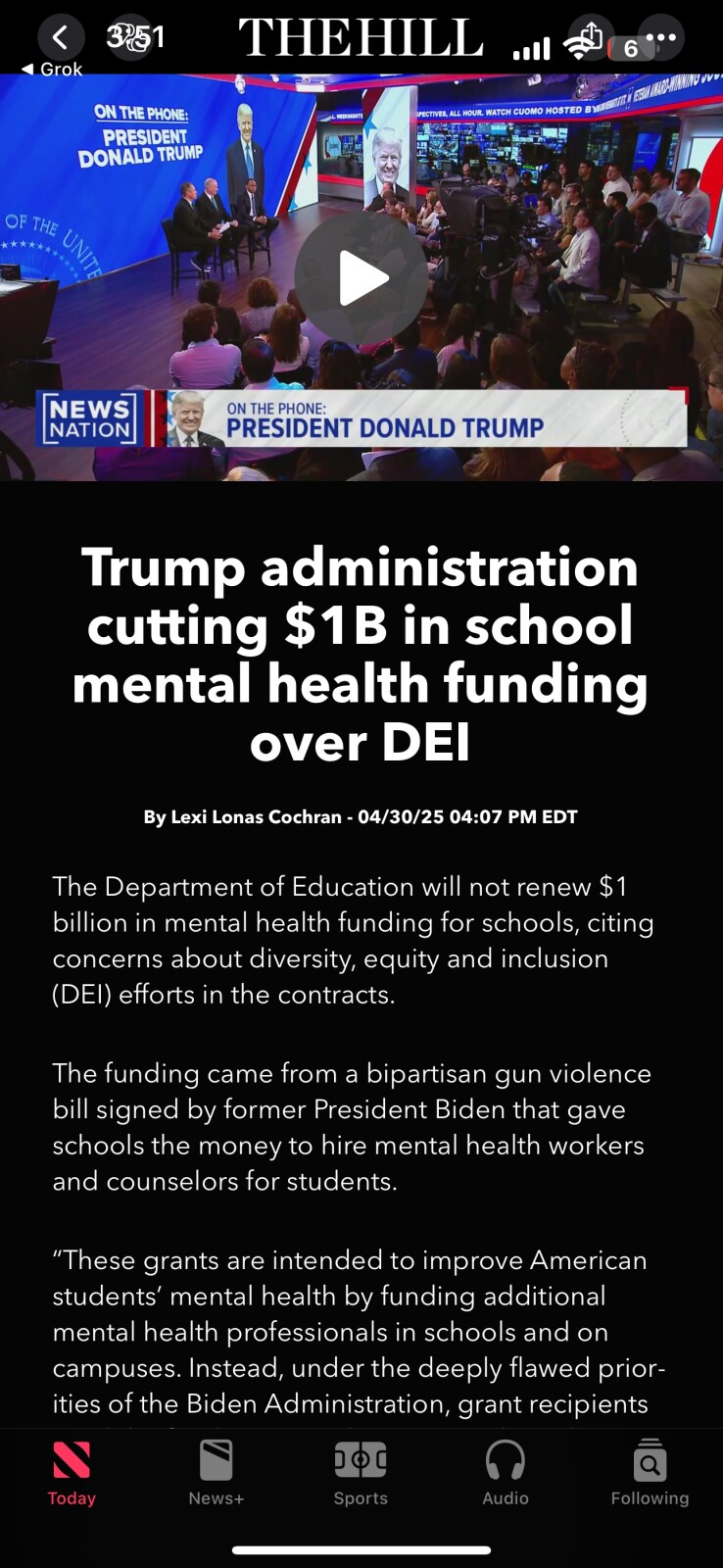Open the Today tab

[72, 1473]
